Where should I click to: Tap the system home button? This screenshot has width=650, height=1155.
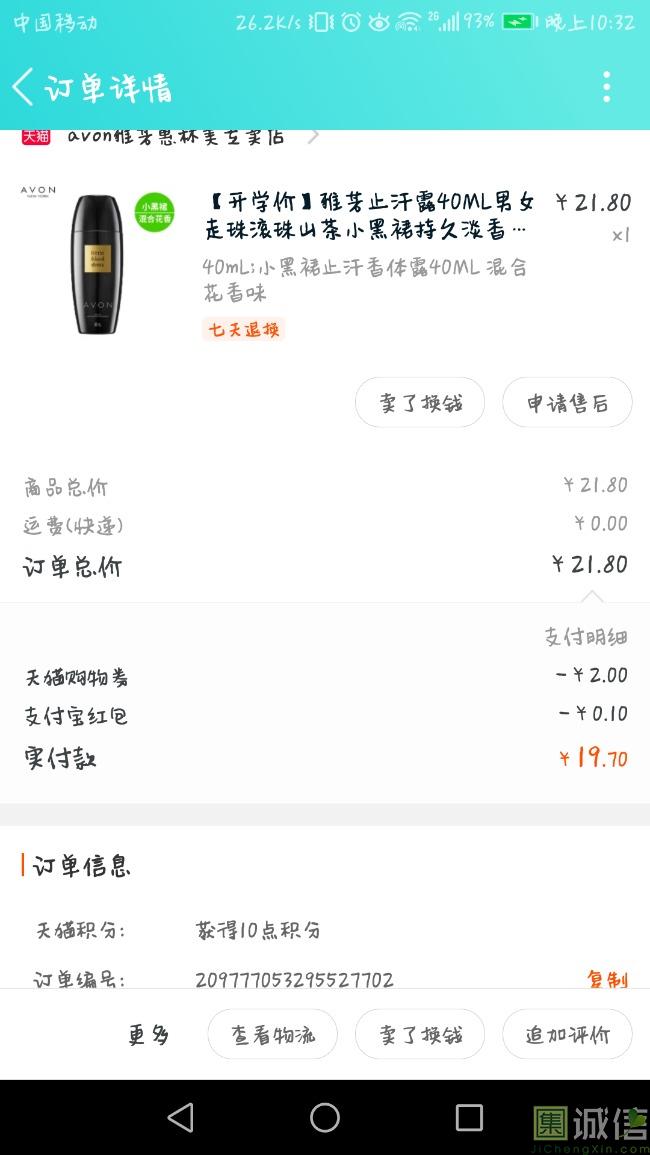[x=325, y=1117]
